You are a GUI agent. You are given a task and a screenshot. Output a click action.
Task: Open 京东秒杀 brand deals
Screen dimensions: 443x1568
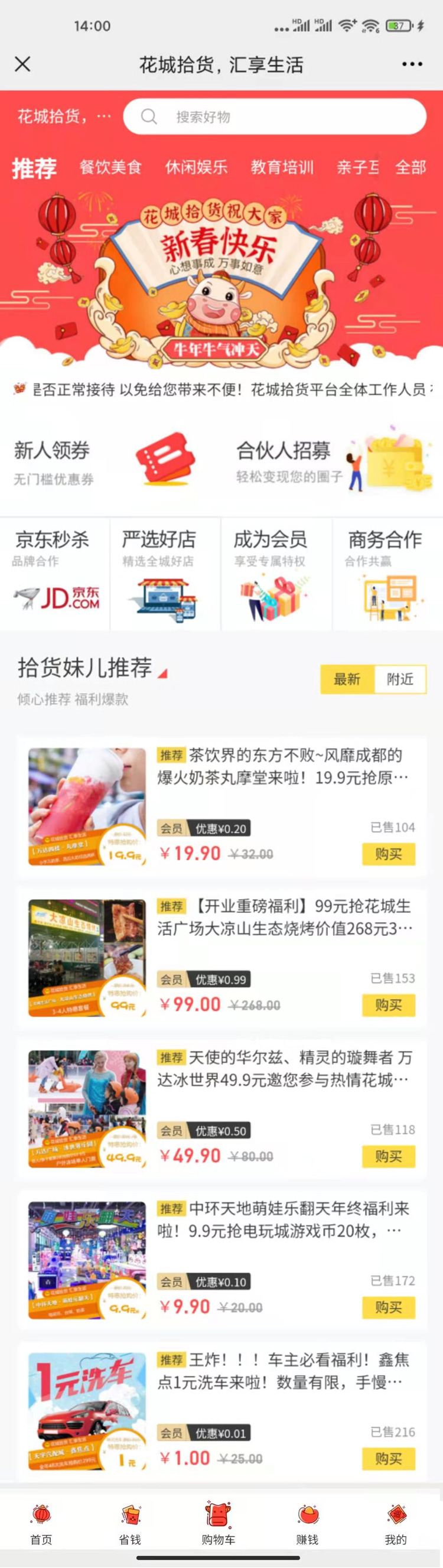pyautogui.click(x=55, y=574)
